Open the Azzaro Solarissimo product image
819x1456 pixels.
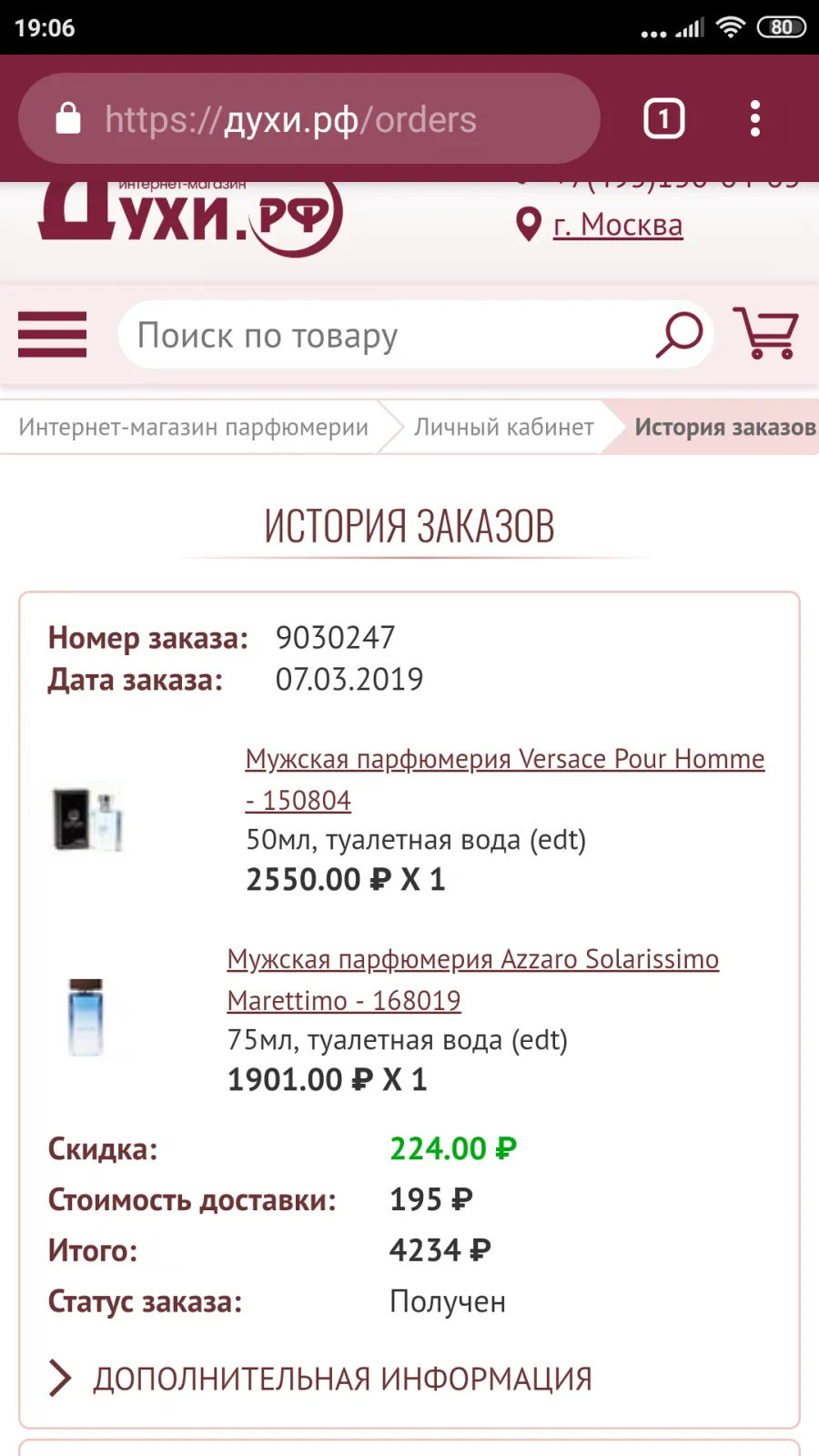[86, 1016]
